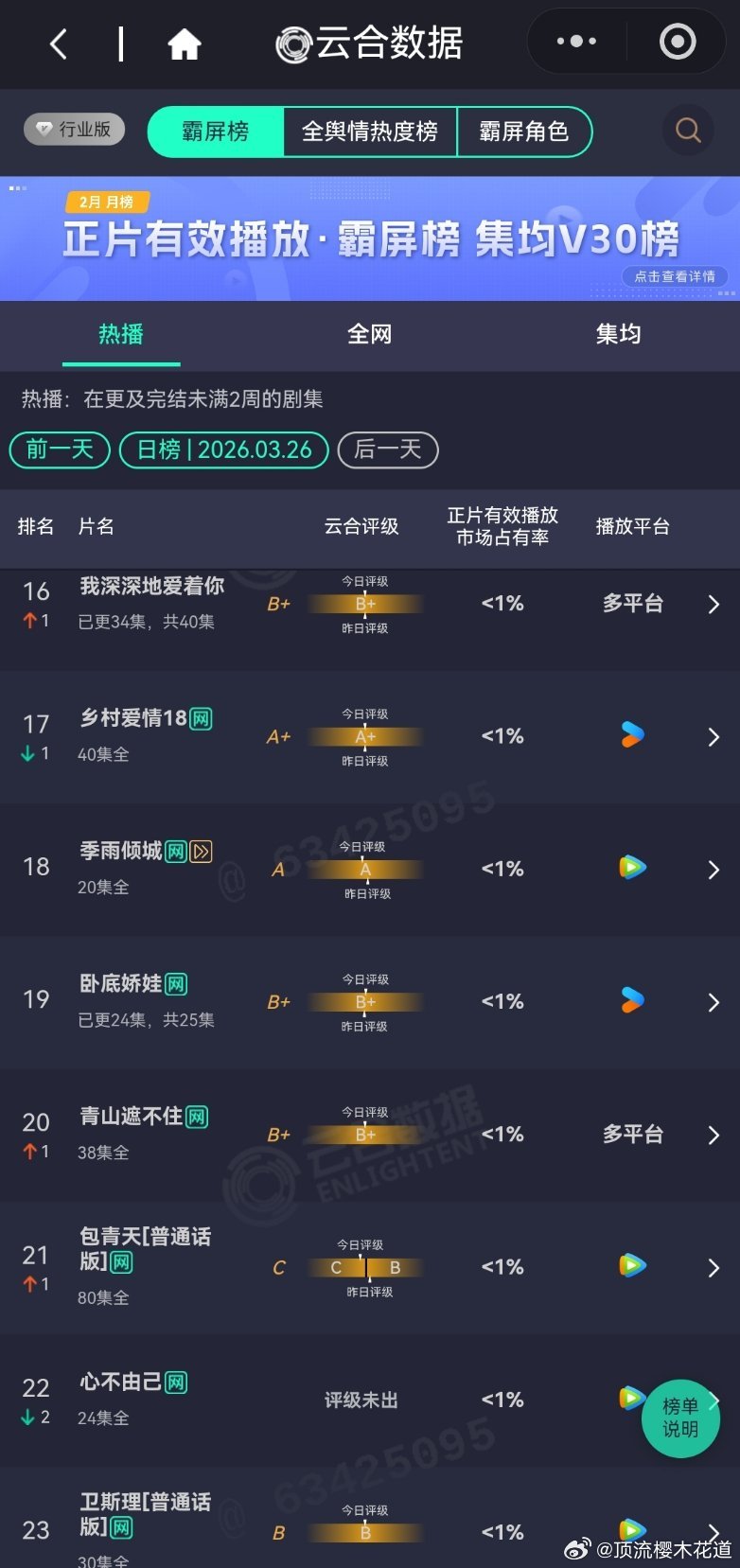This screenshot has height=1568, width=740.
Task: Tap the back arrow at top left
Action: pyautogui.click(x=57, y=43)
